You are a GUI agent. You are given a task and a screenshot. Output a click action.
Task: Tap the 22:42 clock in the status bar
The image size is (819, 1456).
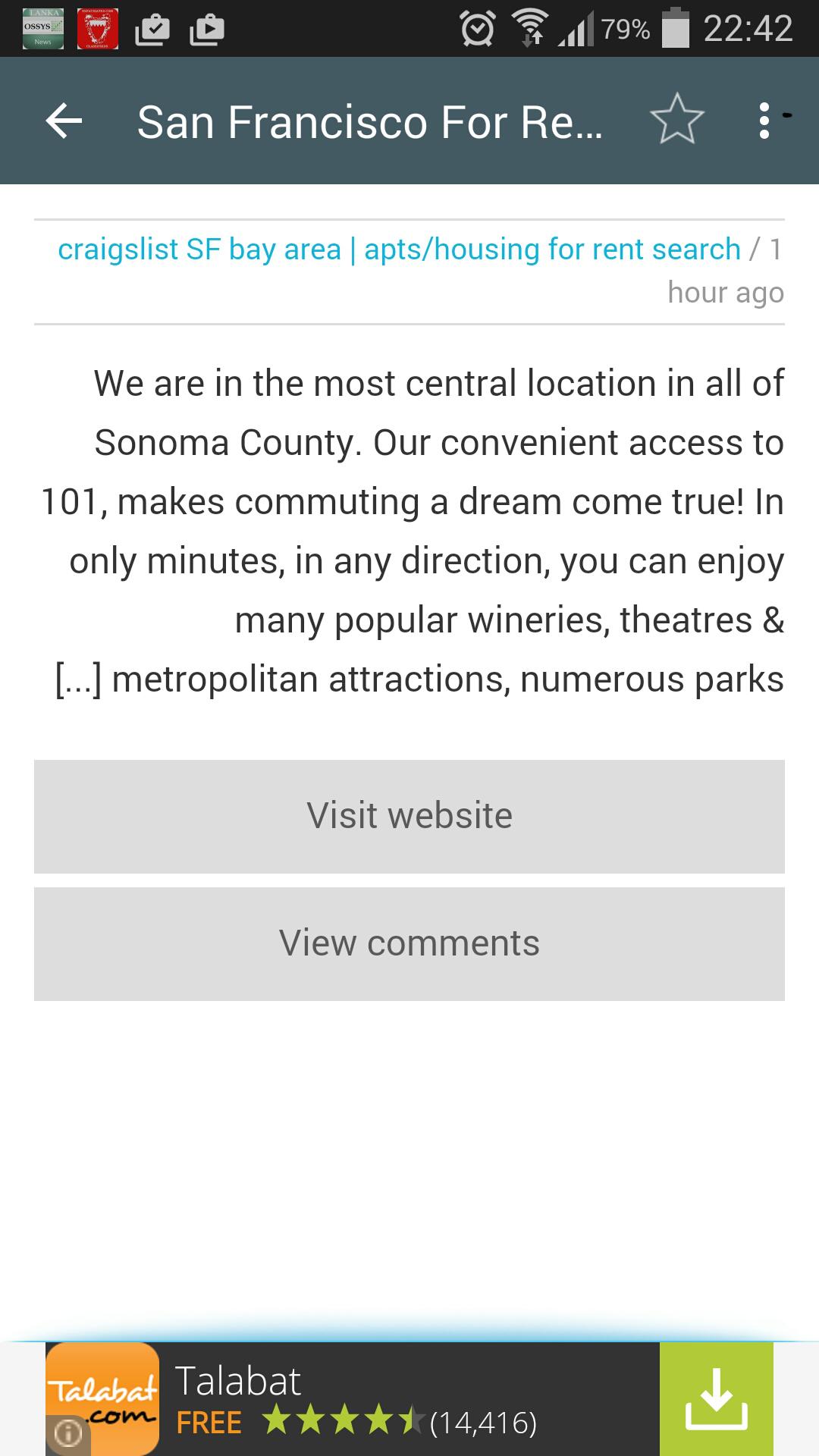click(x=747, y=27)
